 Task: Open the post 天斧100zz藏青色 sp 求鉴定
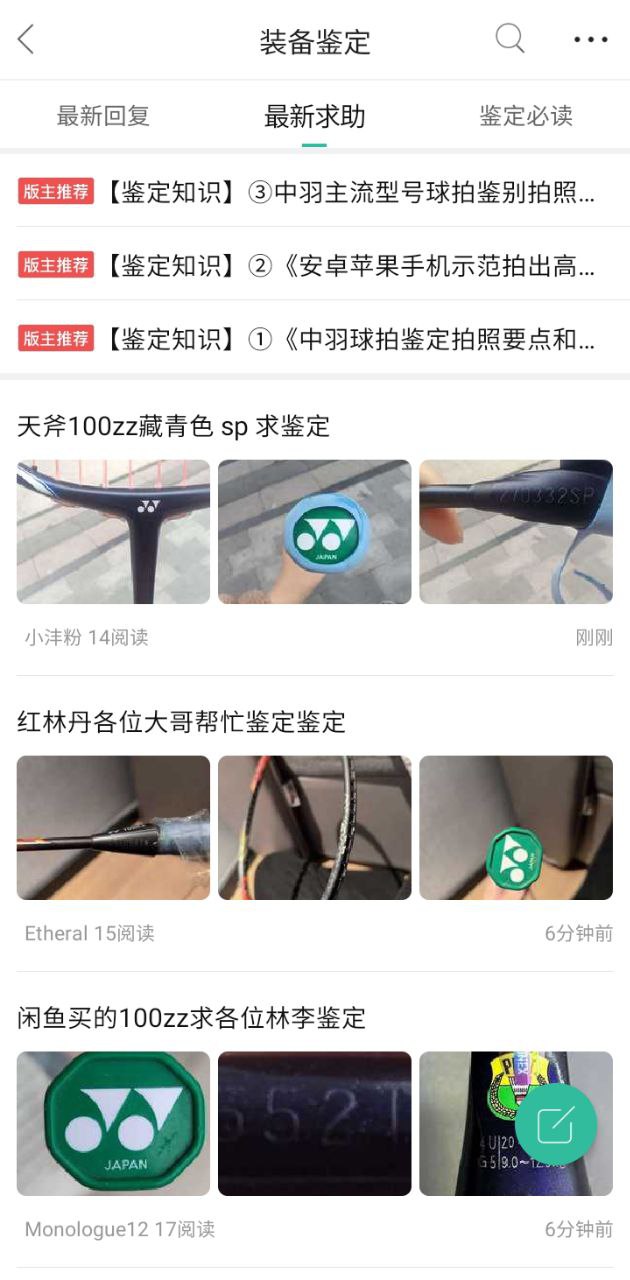(174, 427)
